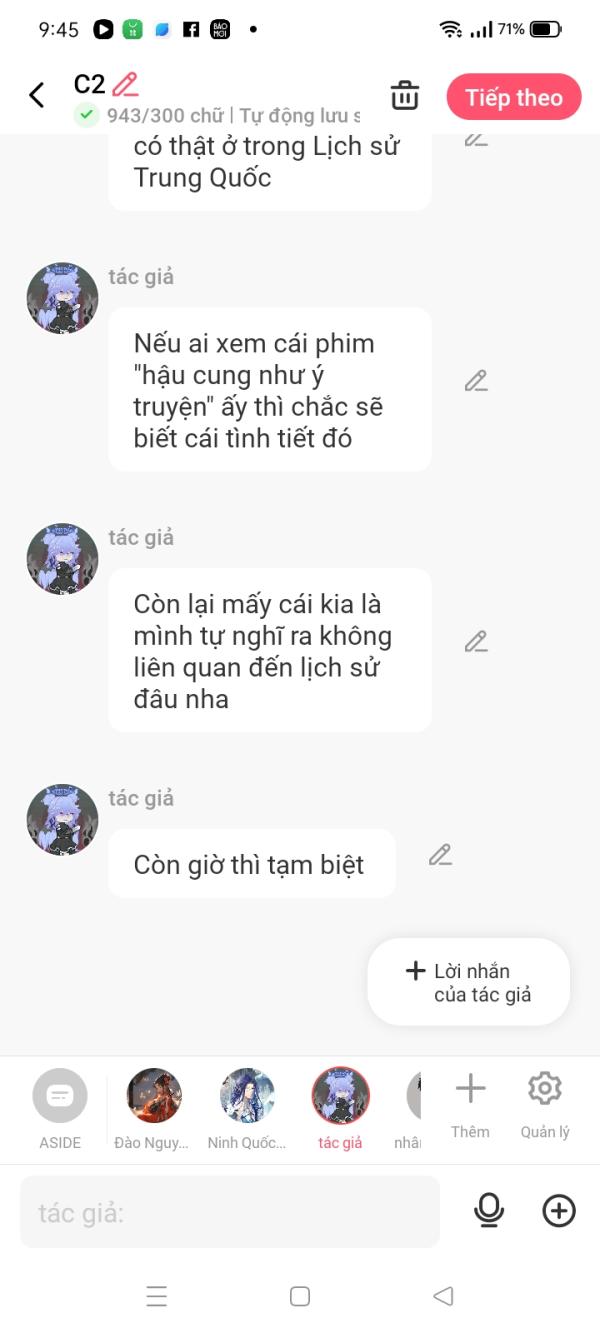
Task: Edit the "hậu cung như ý truyện" message
Action: click(x=476, y=381)
